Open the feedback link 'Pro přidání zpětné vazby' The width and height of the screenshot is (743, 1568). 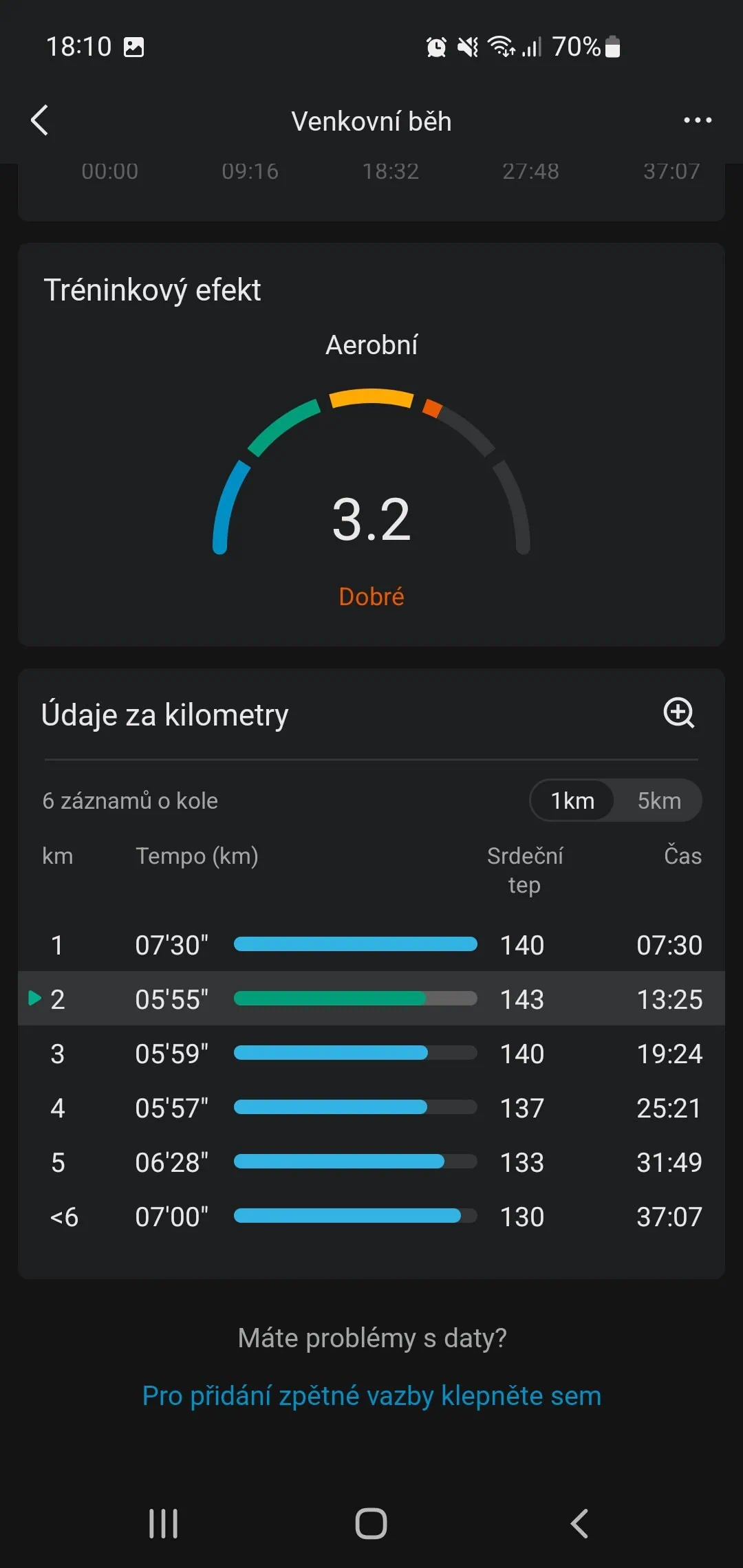click(371, 1395)
